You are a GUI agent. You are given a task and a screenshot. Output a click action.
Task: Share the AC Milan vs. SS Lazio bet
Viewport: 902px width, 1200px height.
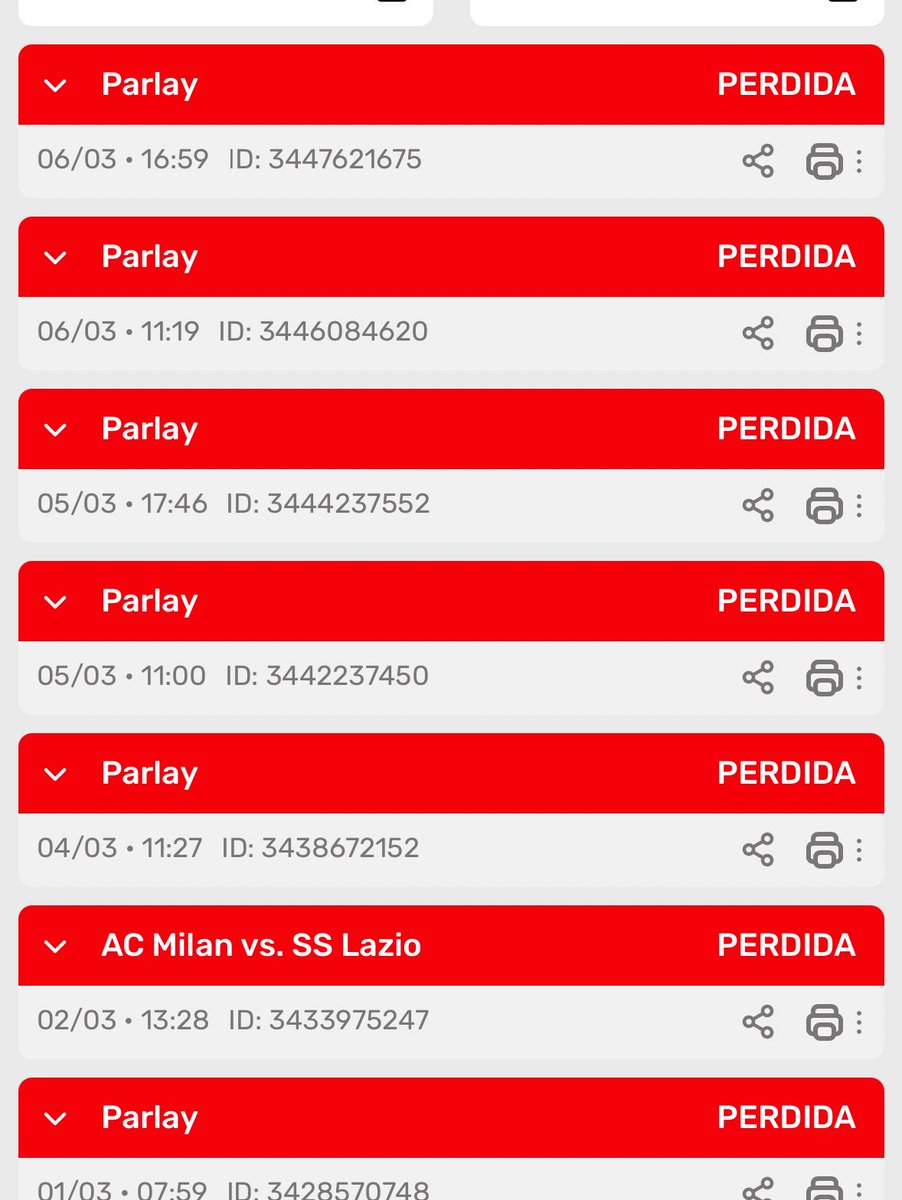tap(758, 1021)
